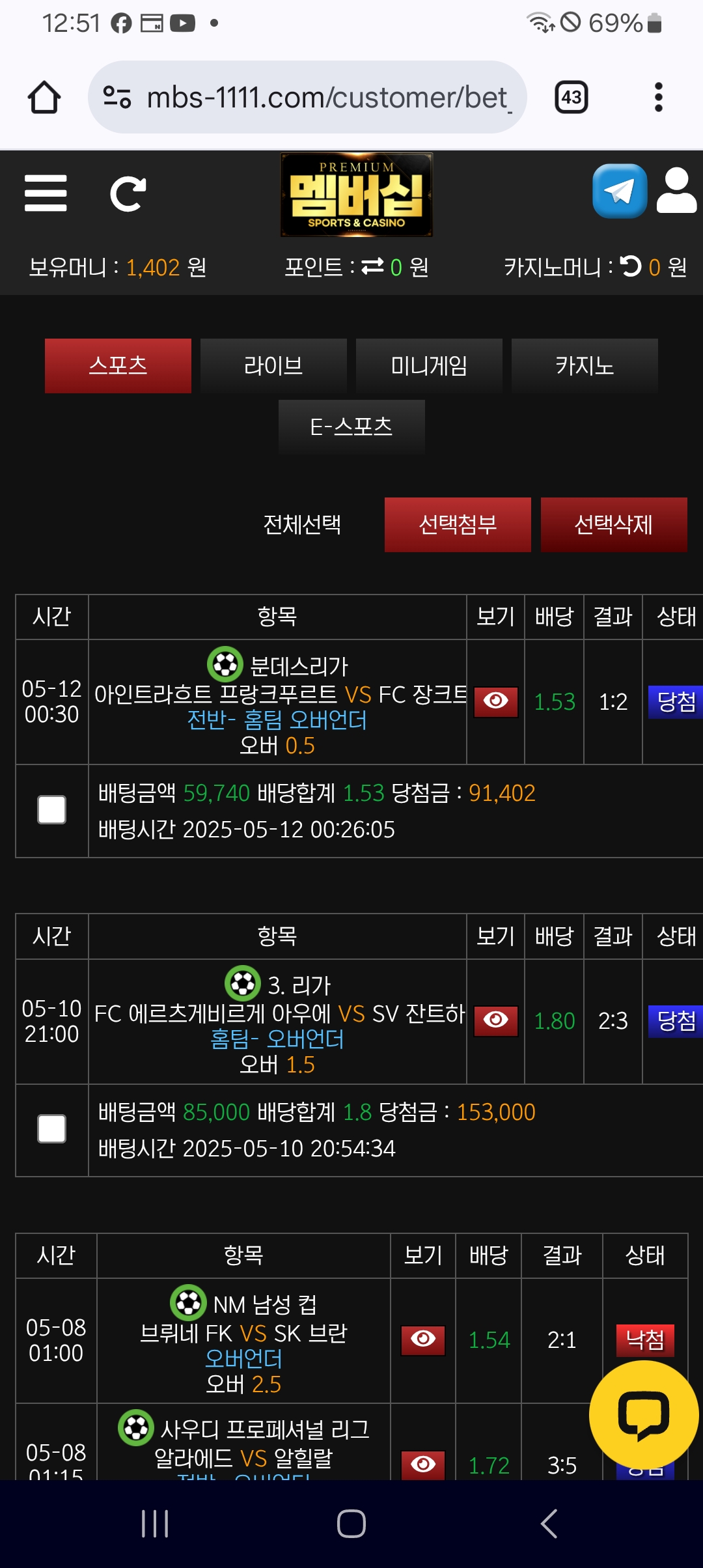
Task: Open the browser three-dot overflow menu
Action: click(x=659, y=97)
